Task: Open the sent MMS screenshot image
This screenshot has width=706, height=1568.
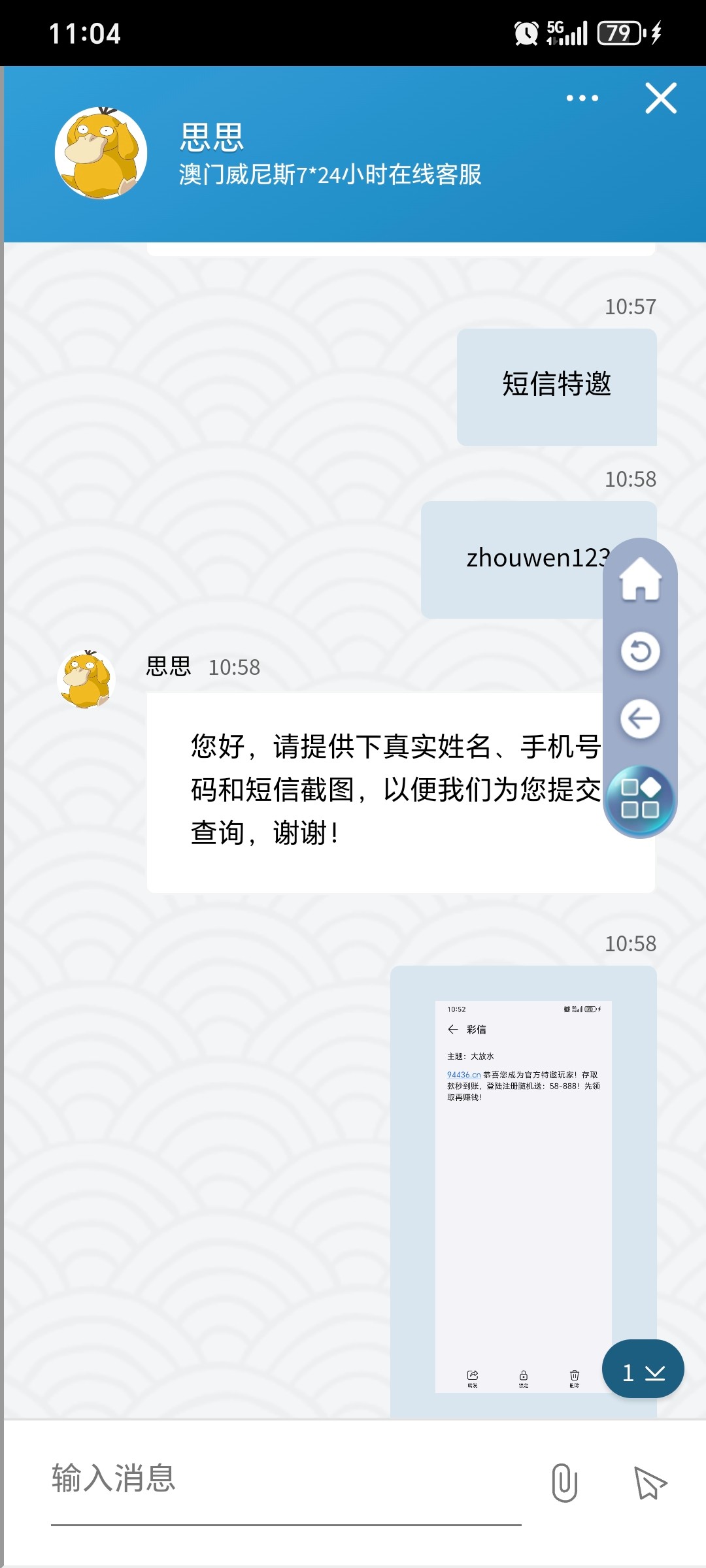Action: (523, 1196)
